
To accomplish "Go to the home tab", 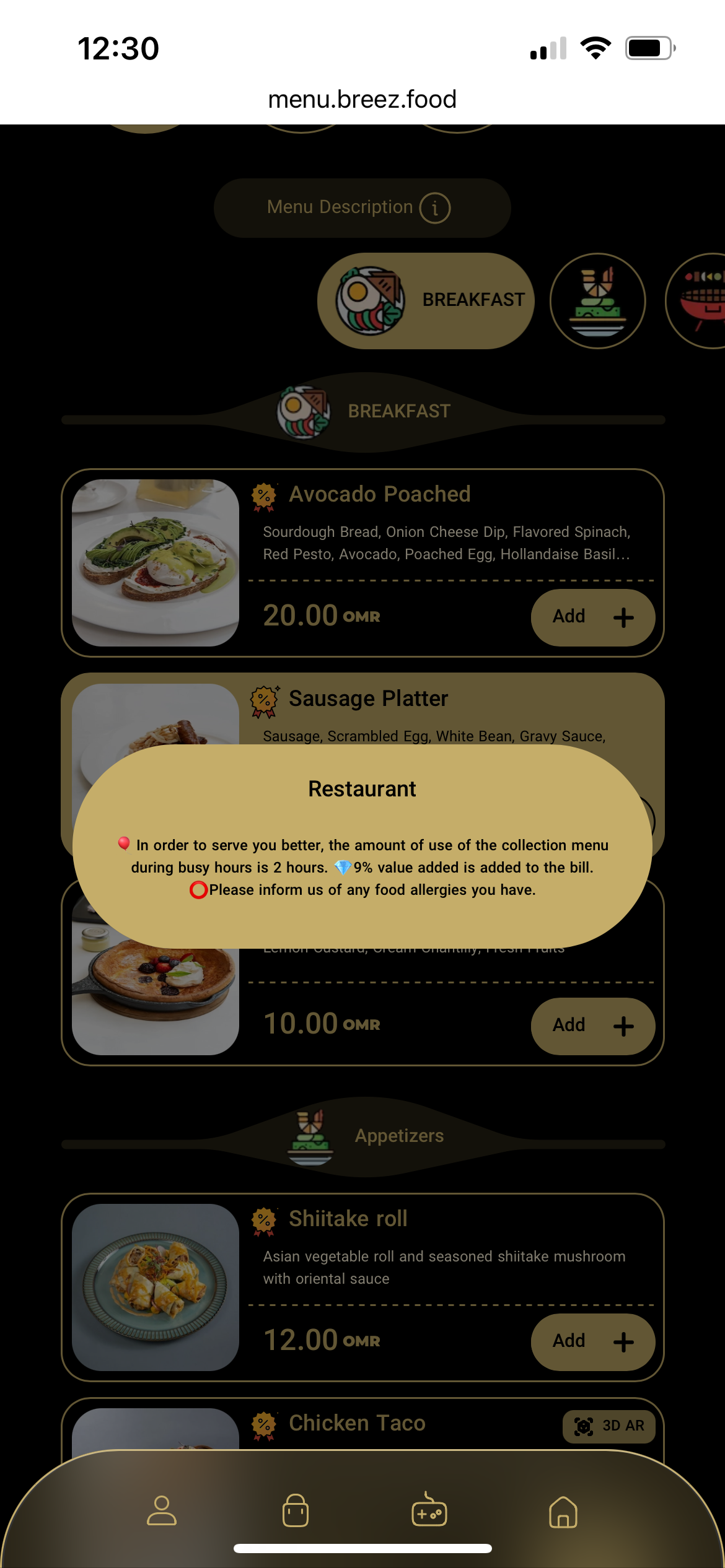I will [563, 1511].
